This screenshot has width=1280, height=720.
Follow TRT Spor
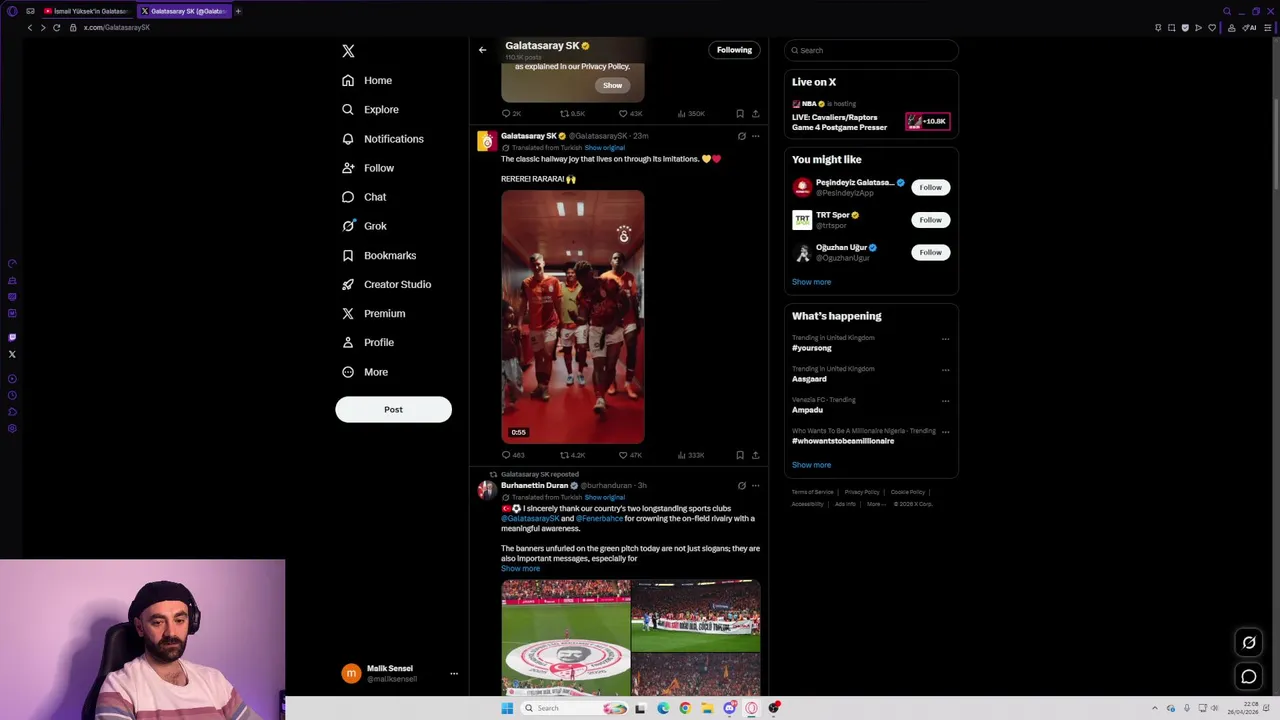point(930,220)
